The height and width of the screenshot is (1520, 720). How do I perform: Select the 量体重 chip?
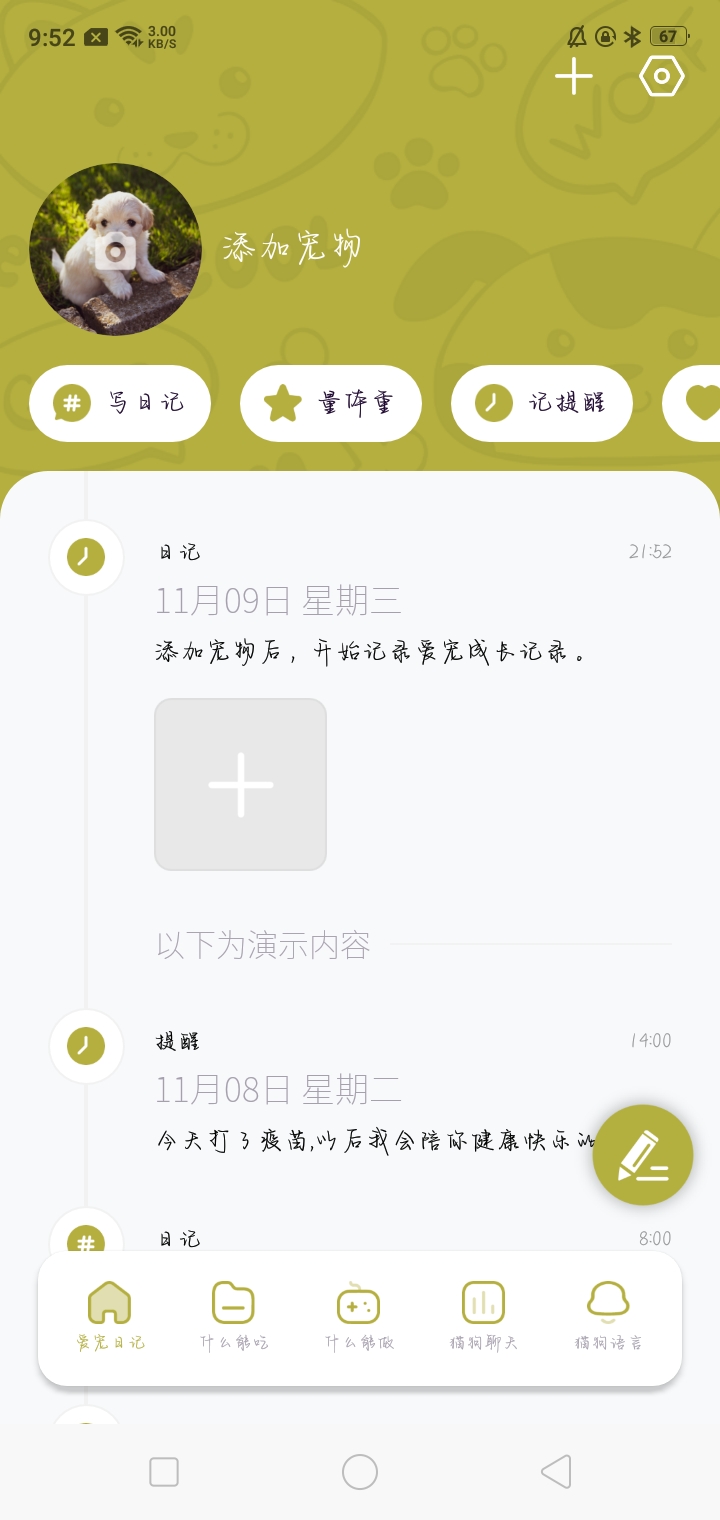tap(330, 403)
